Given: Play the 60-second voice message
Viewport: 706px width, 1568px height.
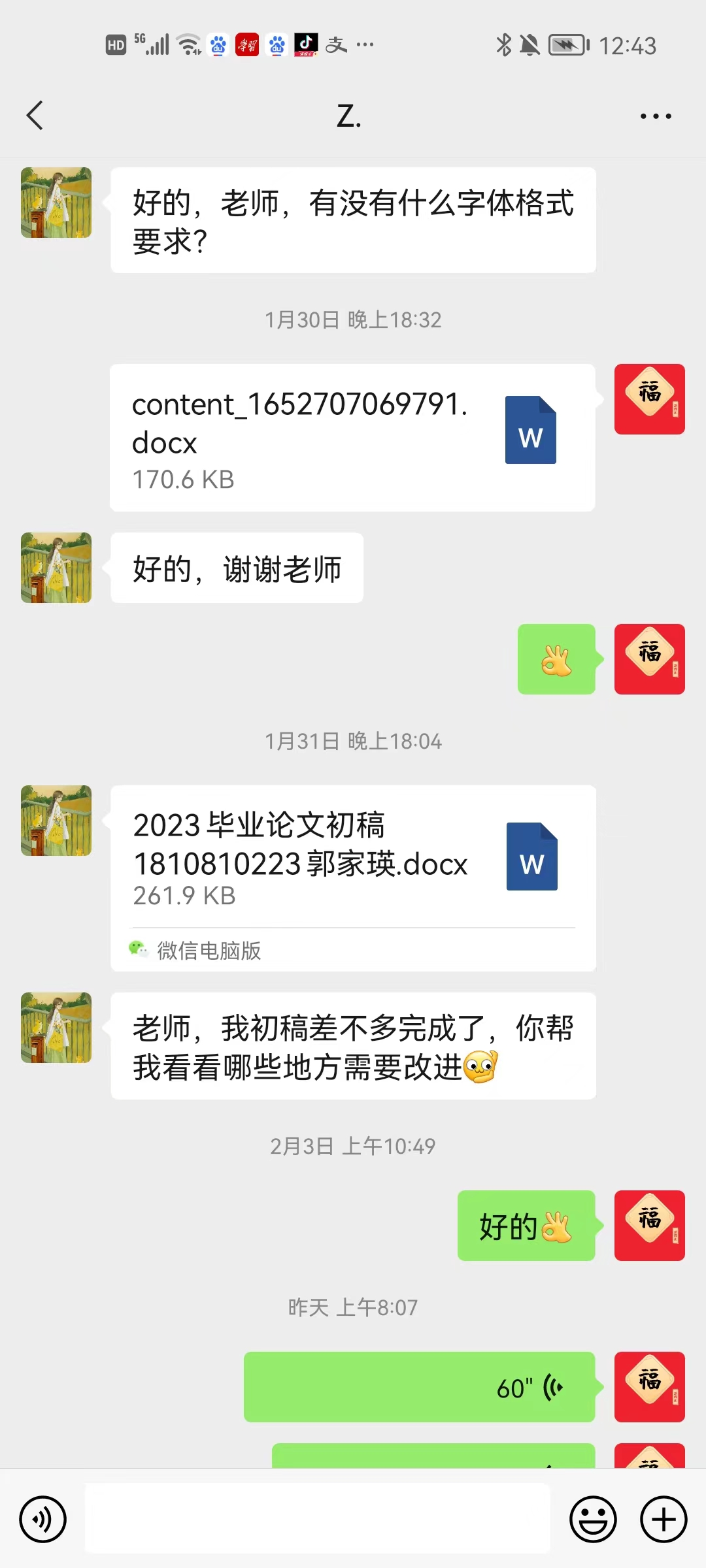Looking at the screenshot, I should [x=419, y=1387].
